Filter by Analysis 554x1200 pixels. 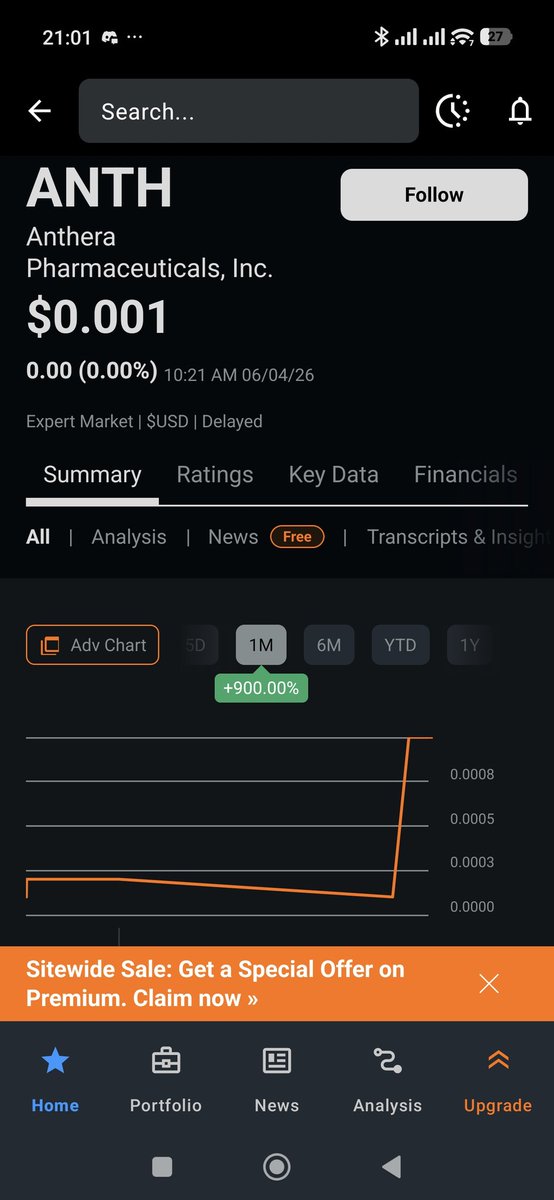[129, 537]
